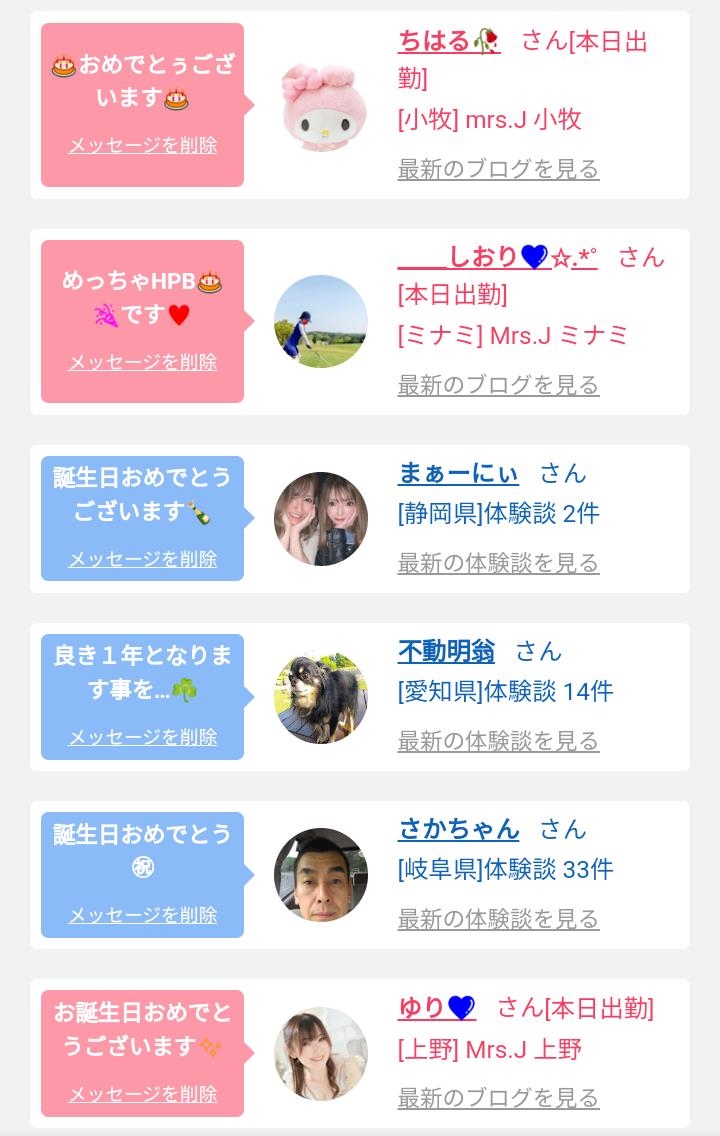Open 不動明翁's profile name link
The width and height of the screenshot is (720, 1136).
(x=446, y=652)
